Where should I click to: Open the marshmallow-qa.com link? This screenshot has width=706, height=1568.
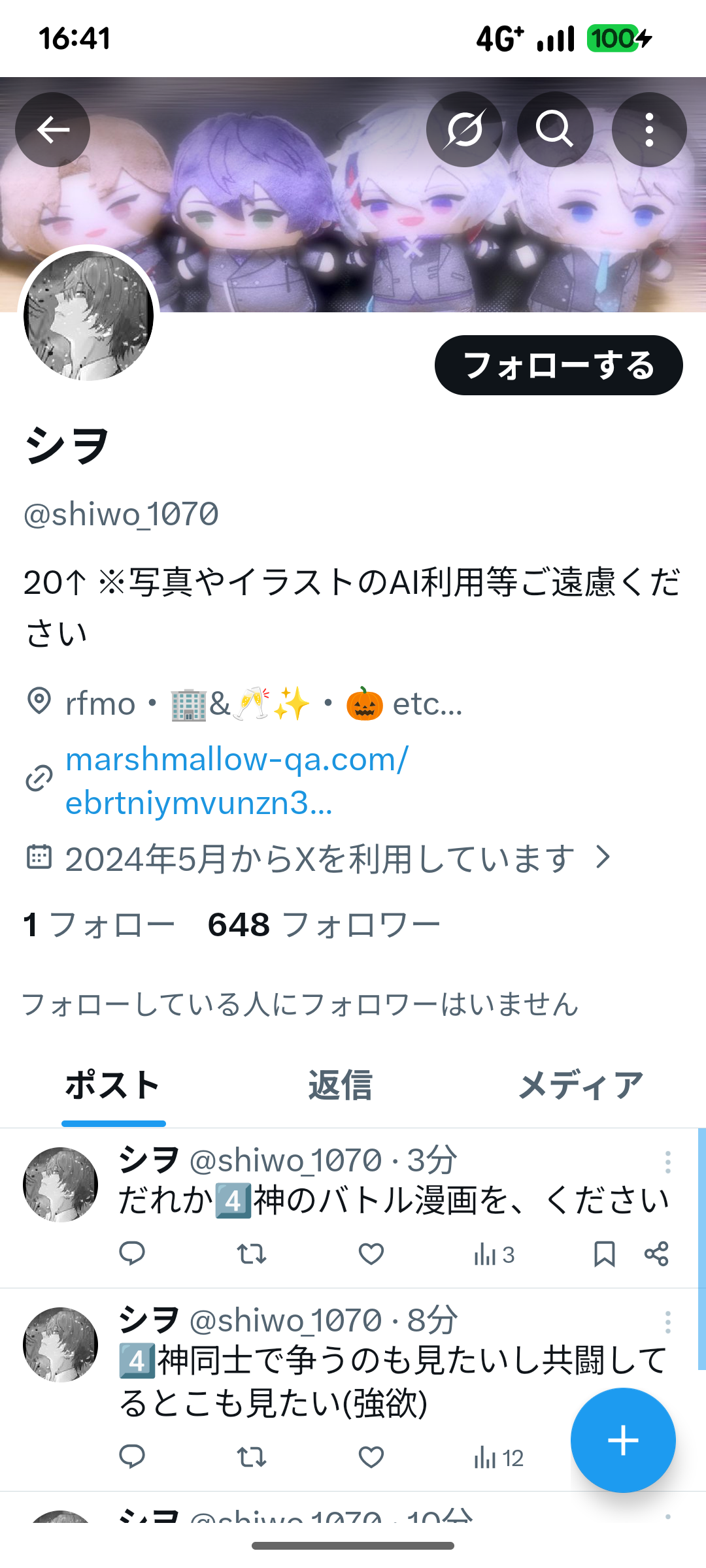237,780
